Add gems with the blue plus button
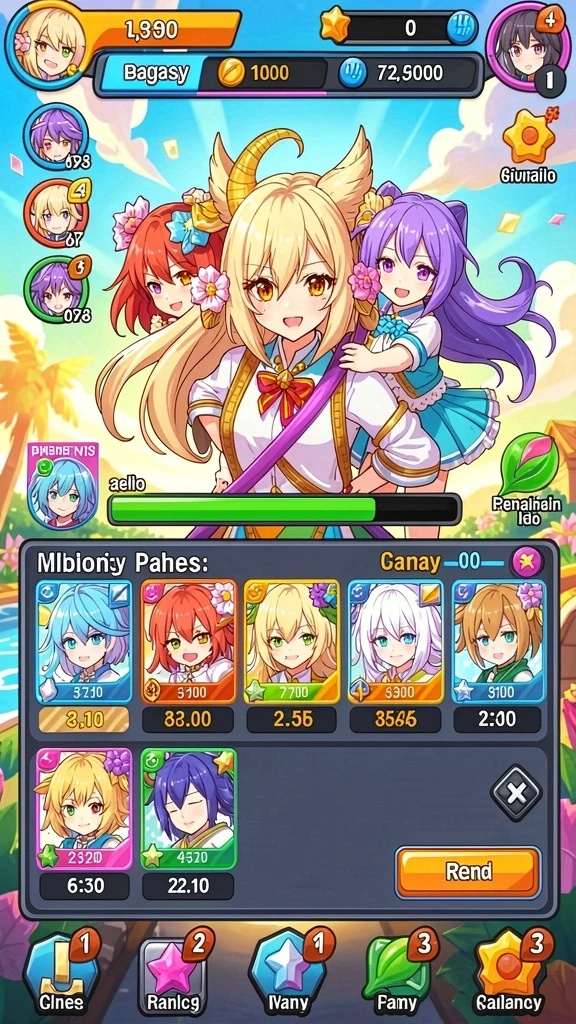Image resolution: width=576 pixels, height=1024 pixels. coord(462,28)
